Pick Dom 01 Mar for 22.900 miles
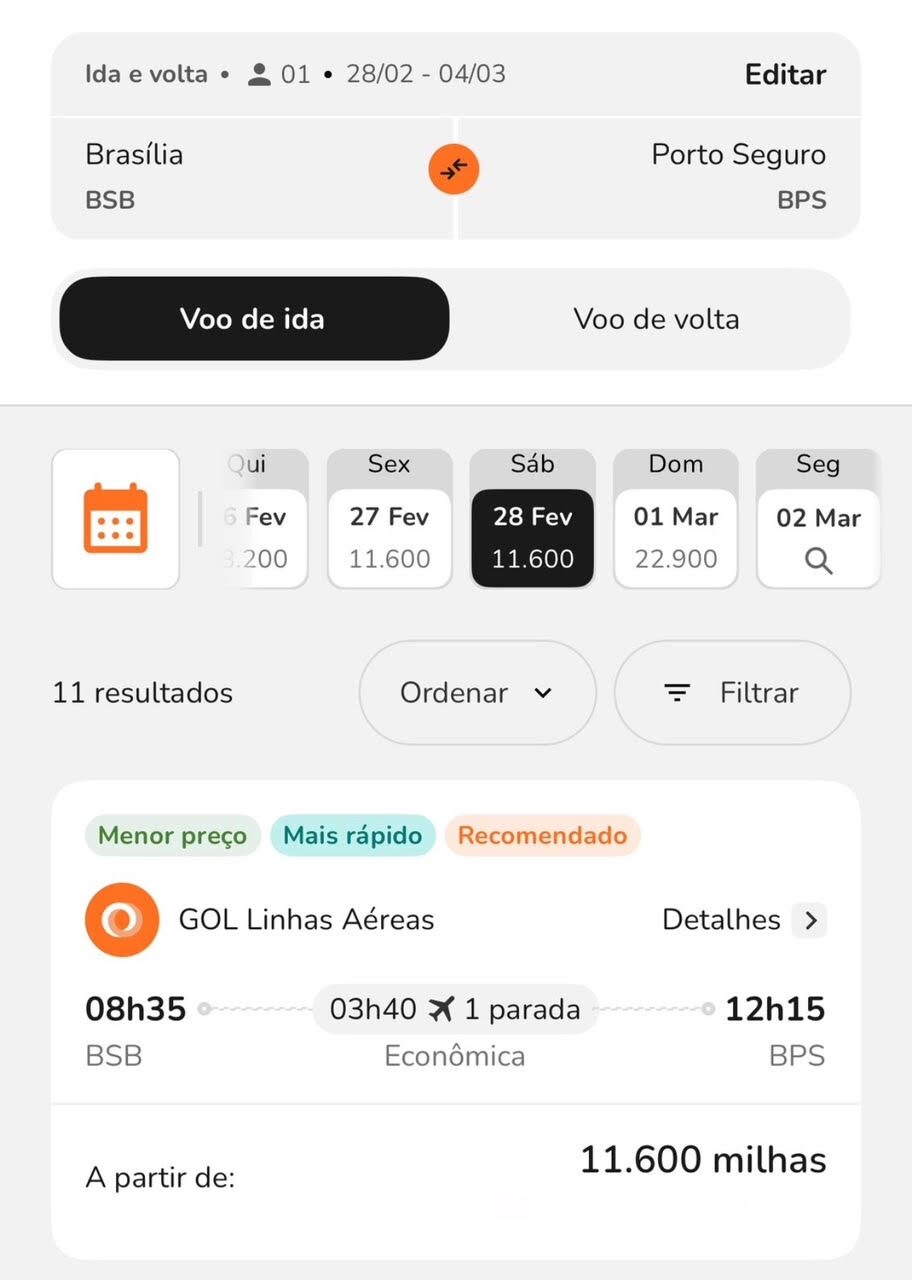This screenshot has width=912, height=1280. click(x=676, y=520)
